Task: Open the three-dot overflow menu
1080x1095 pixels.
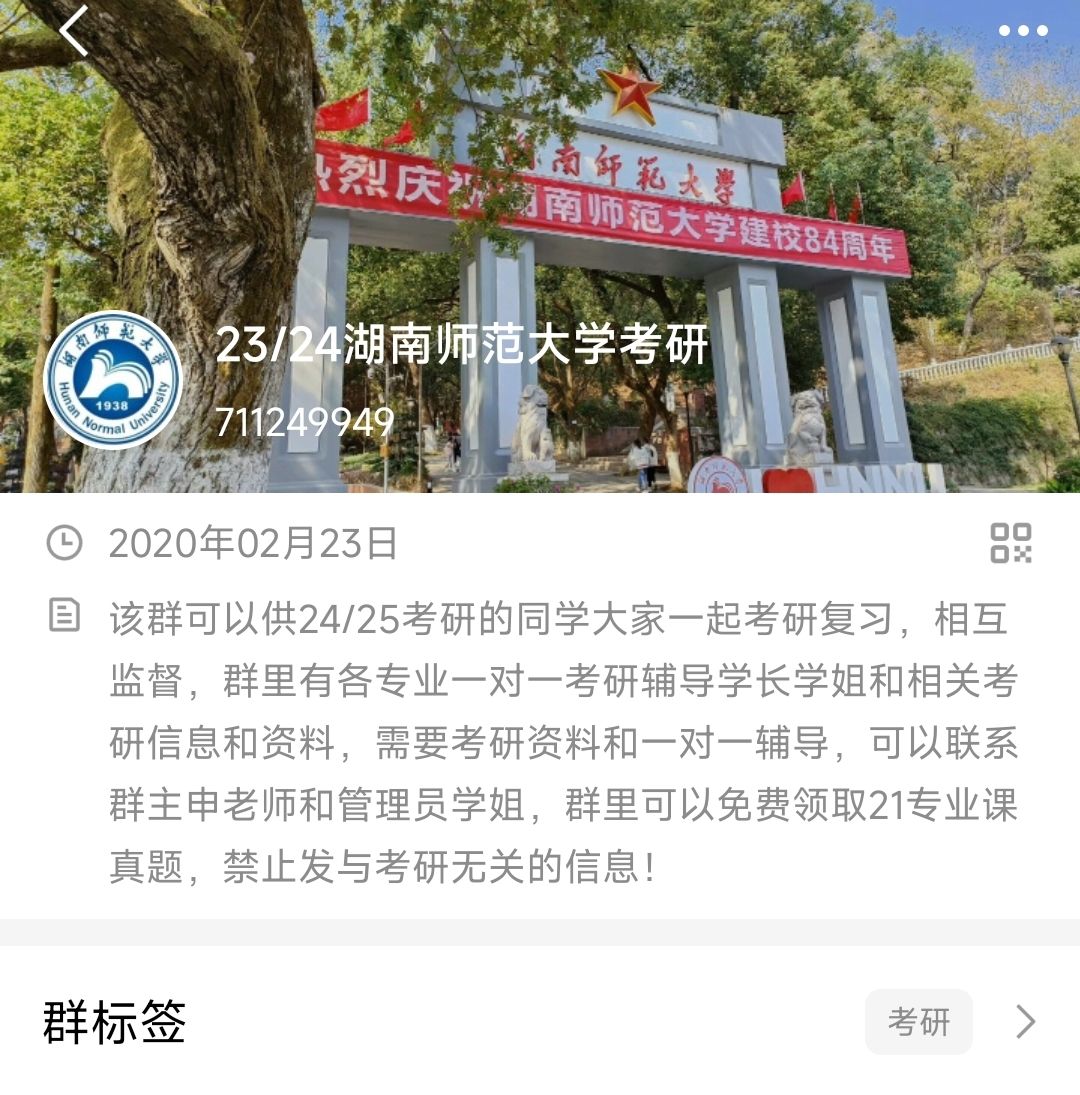Action: coord(1023,30)
